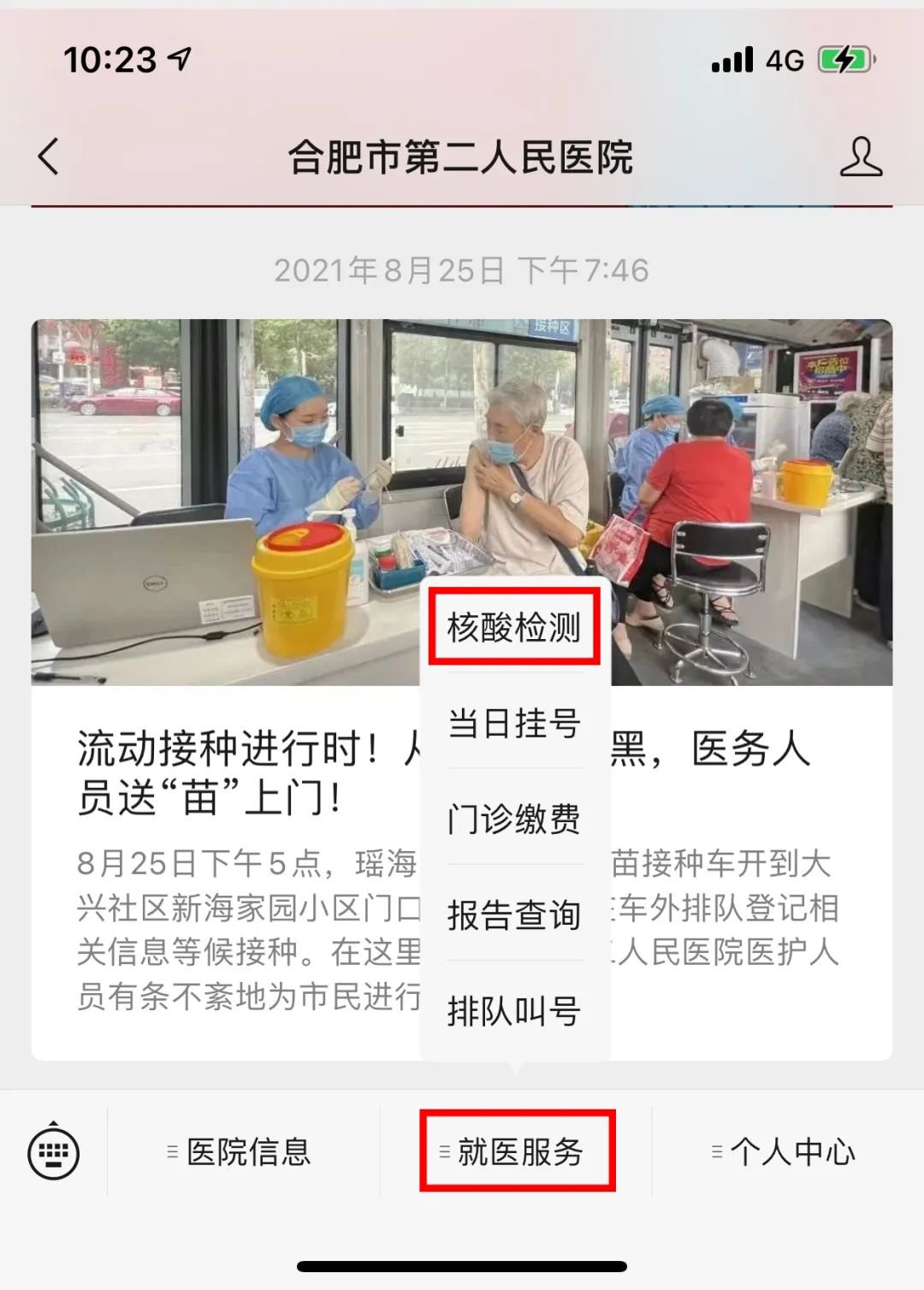
Task: Choose 当日挂号 in the service menu
Action: 514,724
